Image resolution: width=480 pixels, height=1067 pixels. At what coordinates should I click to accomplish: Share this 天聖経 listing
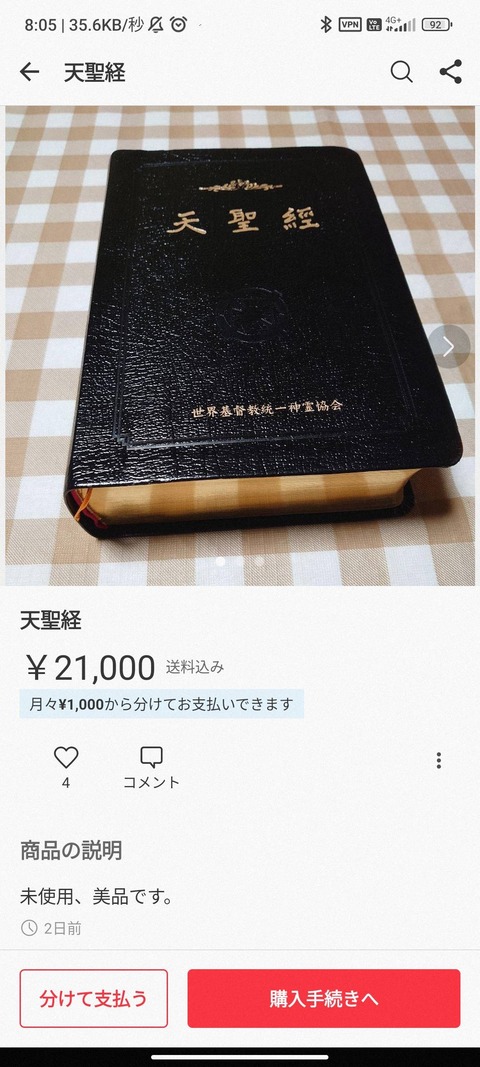(x=451, y=72)
